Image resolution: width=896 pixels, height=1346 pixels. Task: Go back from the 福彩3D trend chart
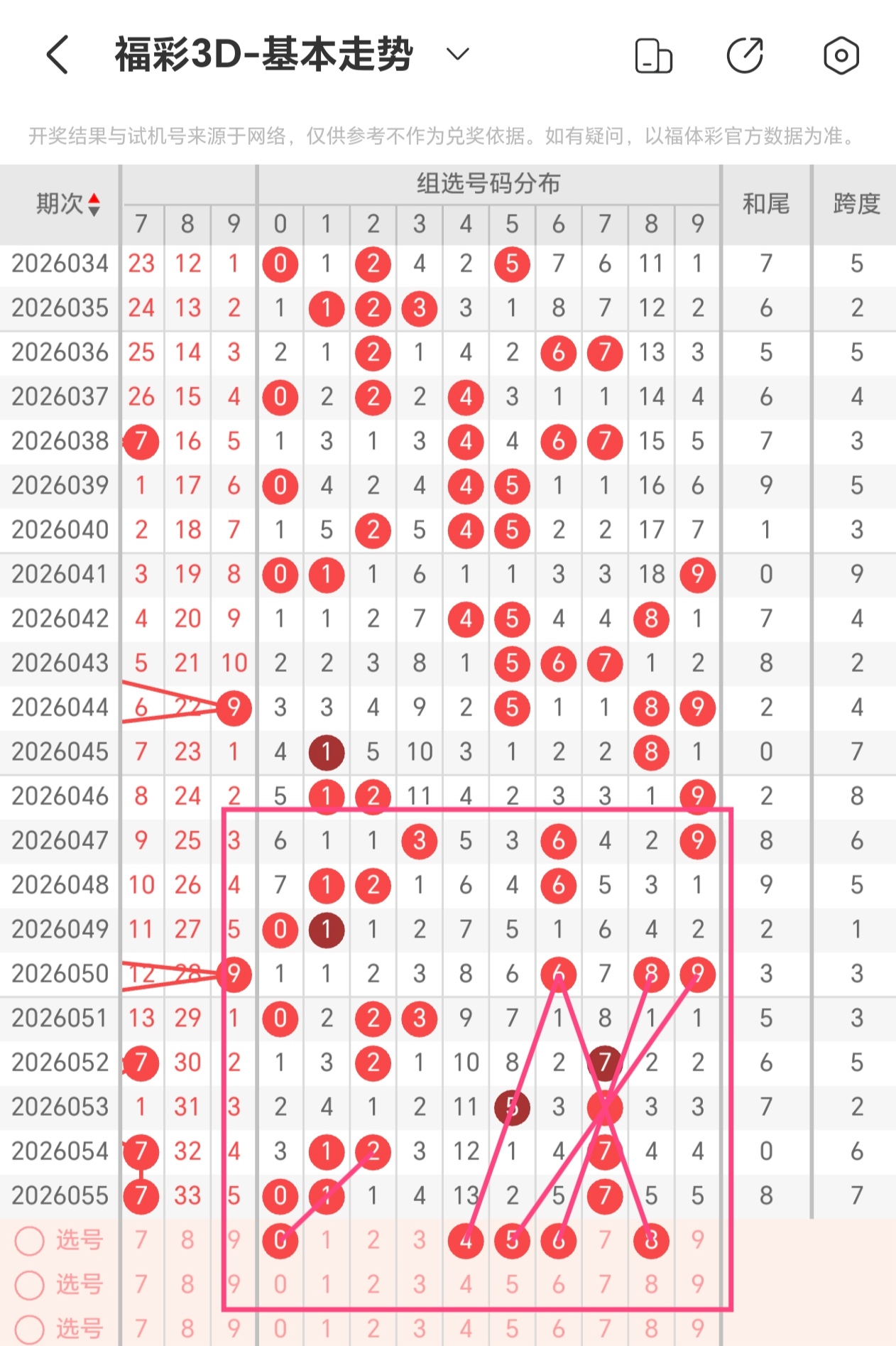[58, 55]
